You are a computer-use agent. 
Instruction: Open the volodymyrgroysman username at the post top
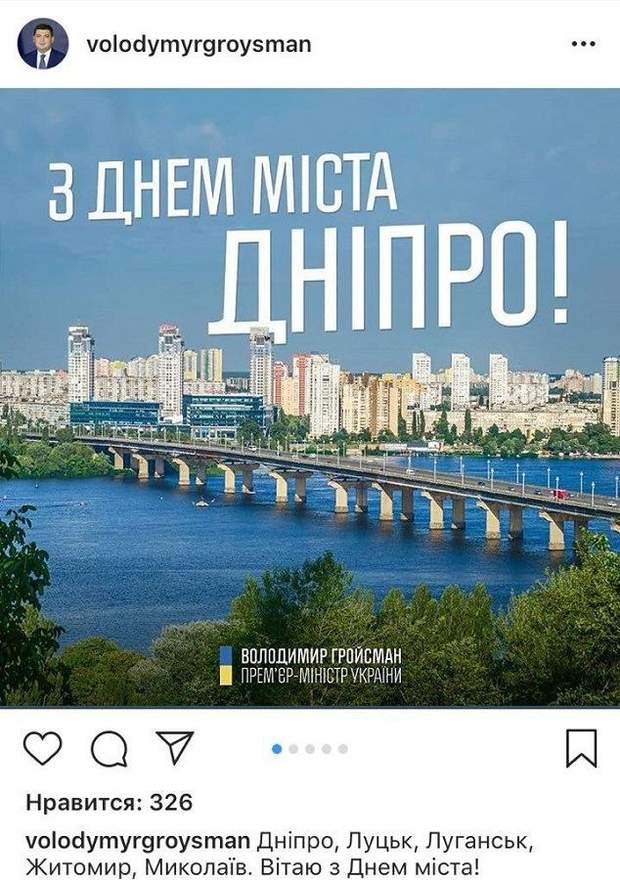point(199,45)
